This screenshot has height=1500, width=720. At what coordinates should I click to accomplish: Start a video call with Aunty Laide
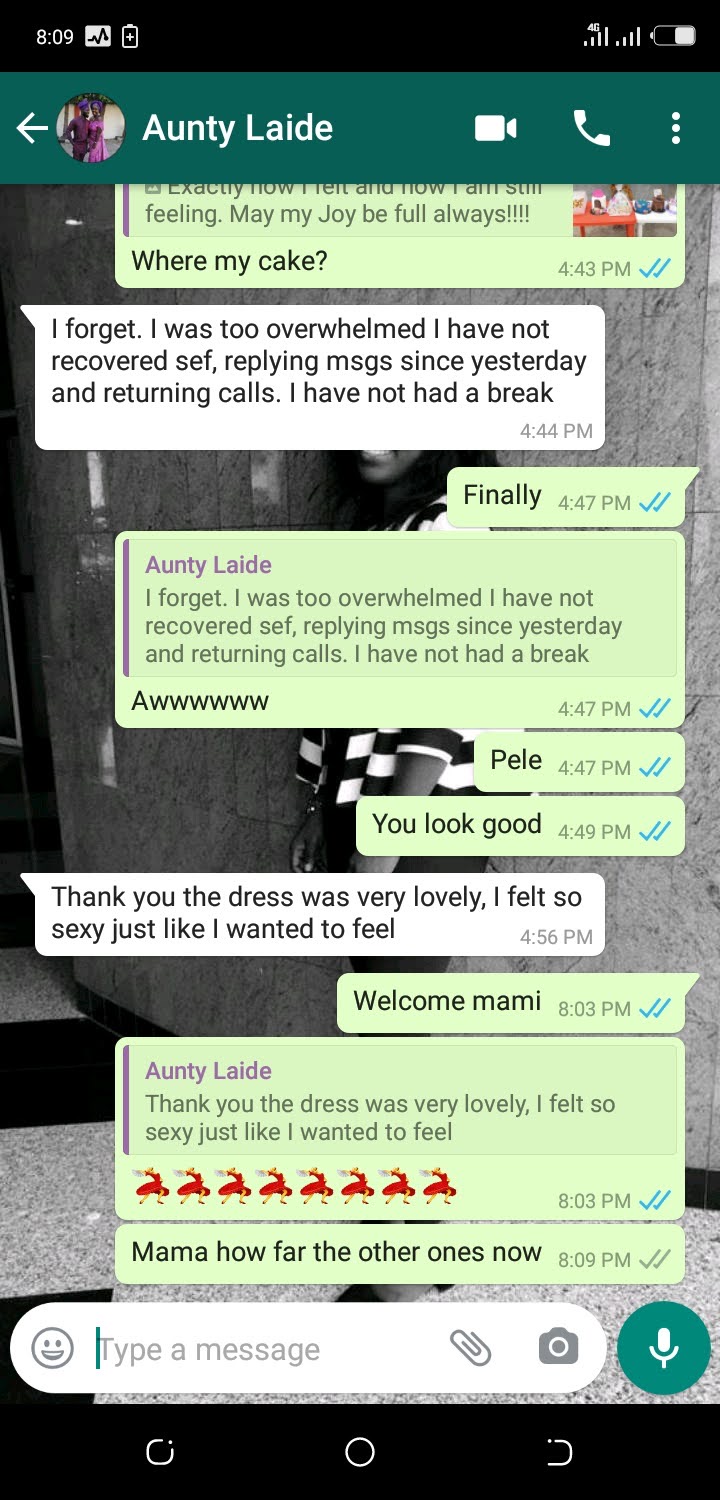[495, 128]
